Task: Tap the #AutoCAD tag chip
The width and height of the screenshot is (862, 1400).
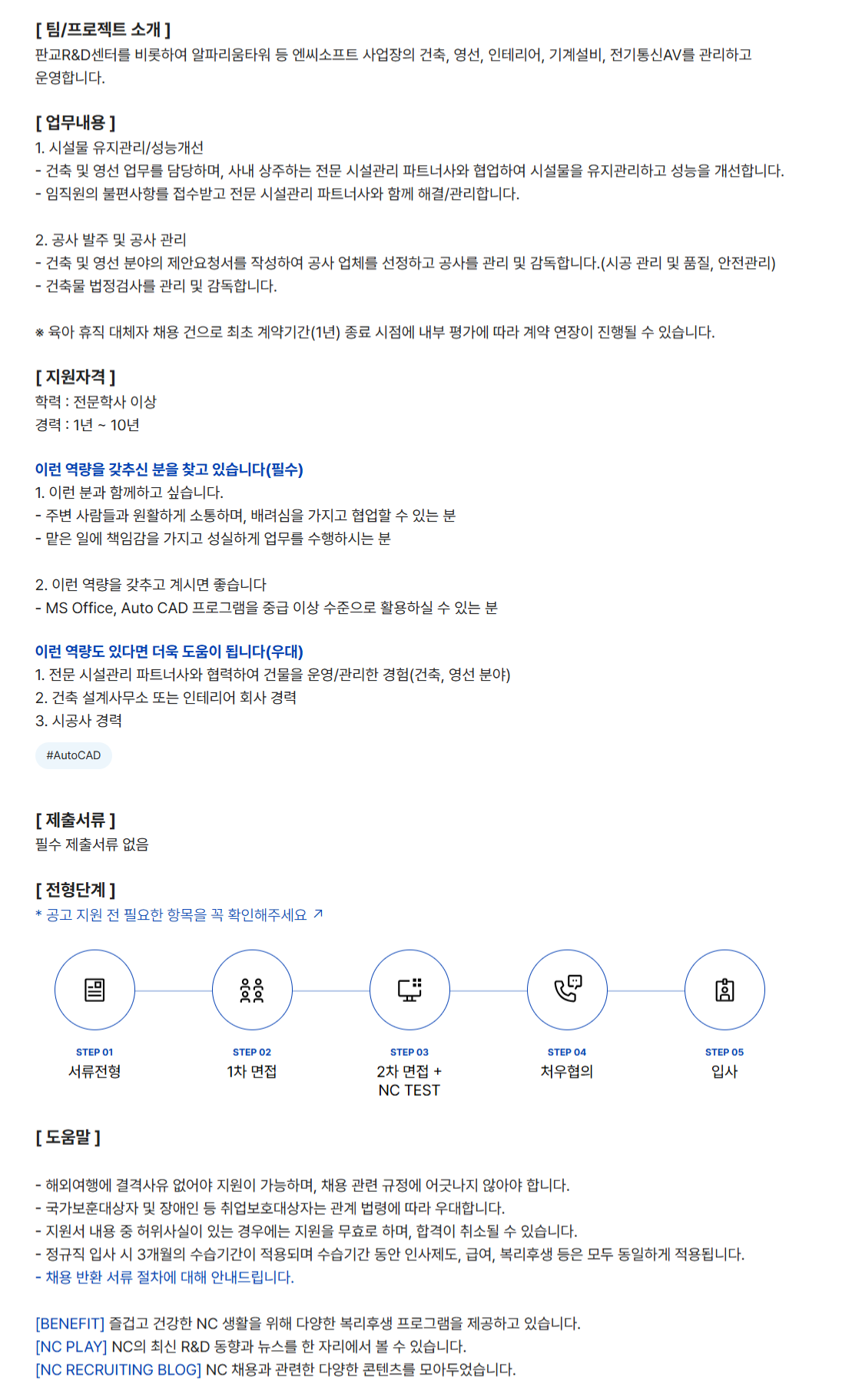Action: (x=74, y=755)
